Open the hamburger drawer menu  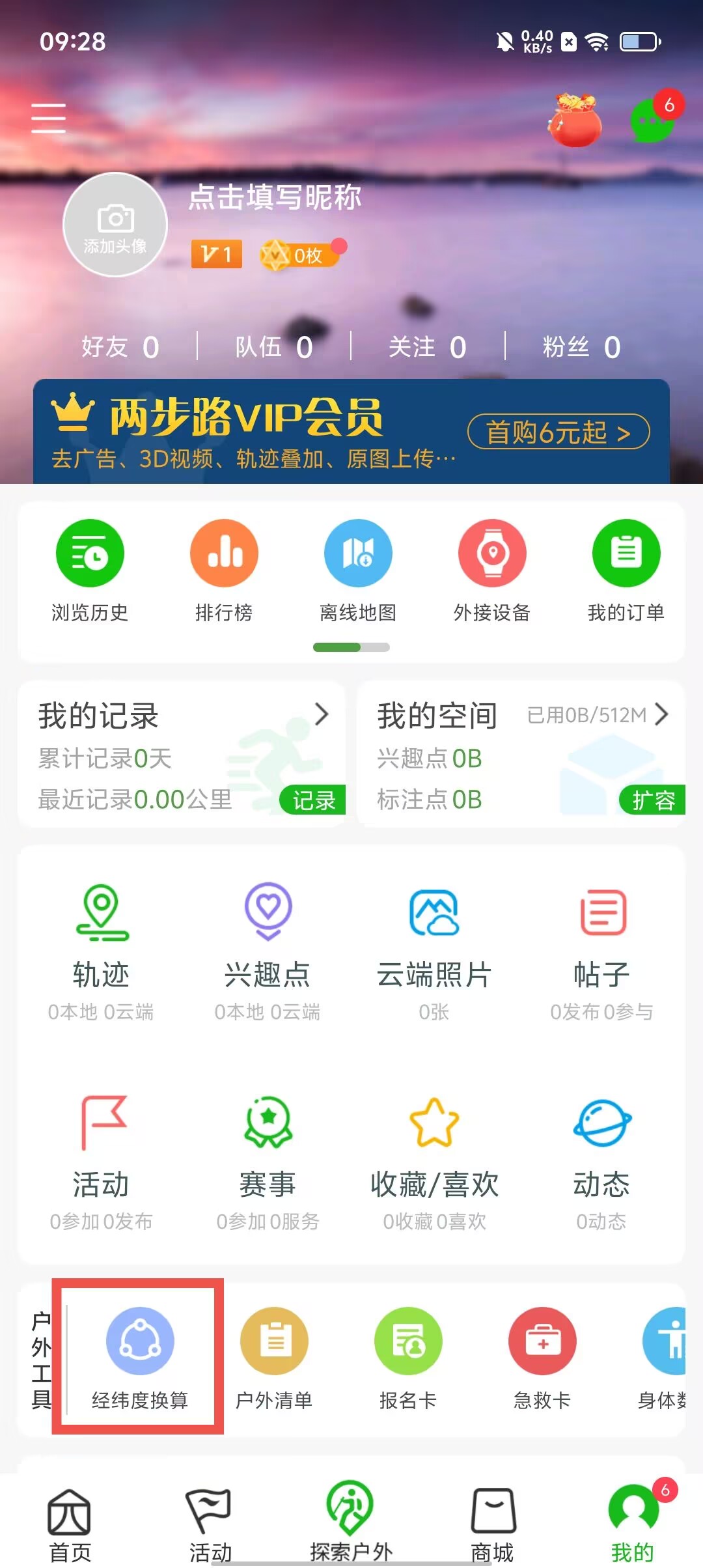point(49,118)
